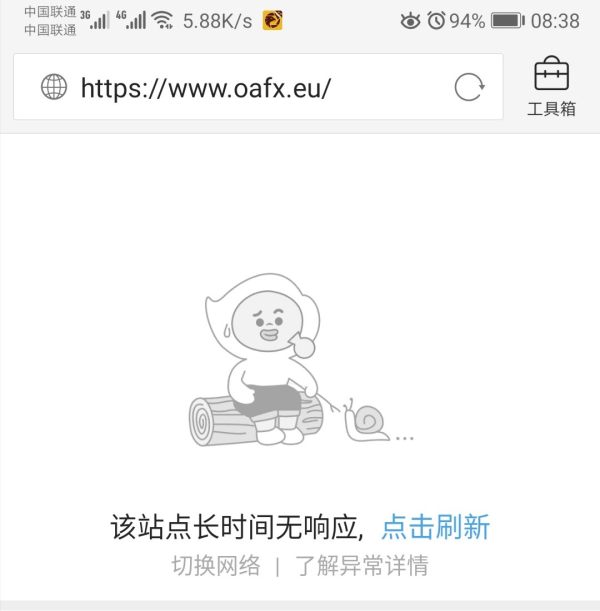This screenshot has width=600, height=611.
Task: Open the 工具箱 toolbox
Action: point(551,88)
